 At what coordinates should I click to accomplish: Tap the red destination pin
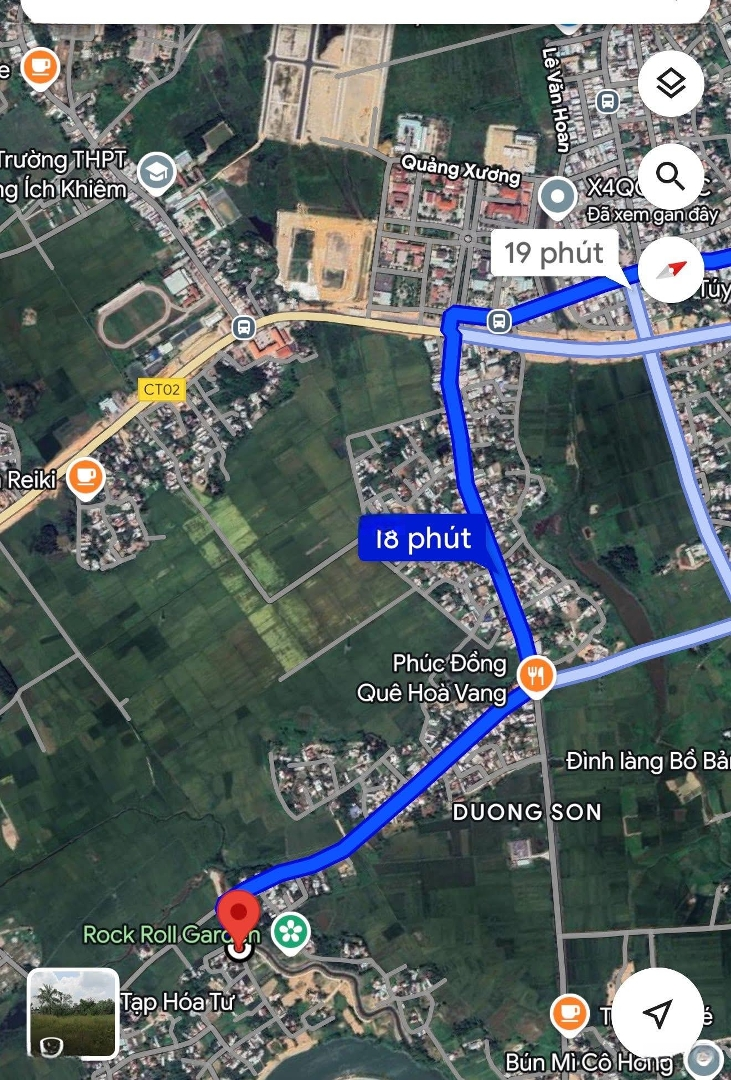[x=238, y=918]
